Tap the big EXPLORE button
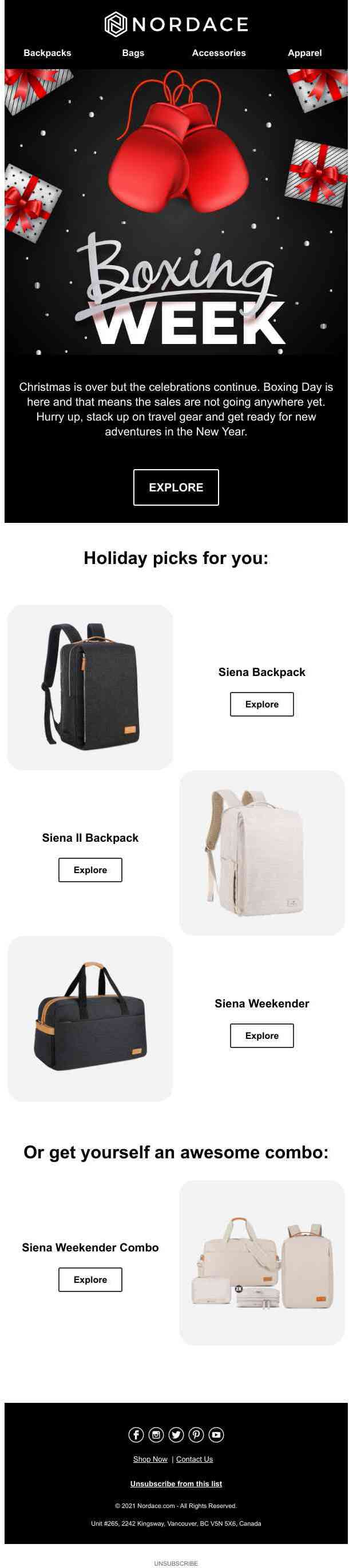349x1568 pixels. [x=176, y=487]
